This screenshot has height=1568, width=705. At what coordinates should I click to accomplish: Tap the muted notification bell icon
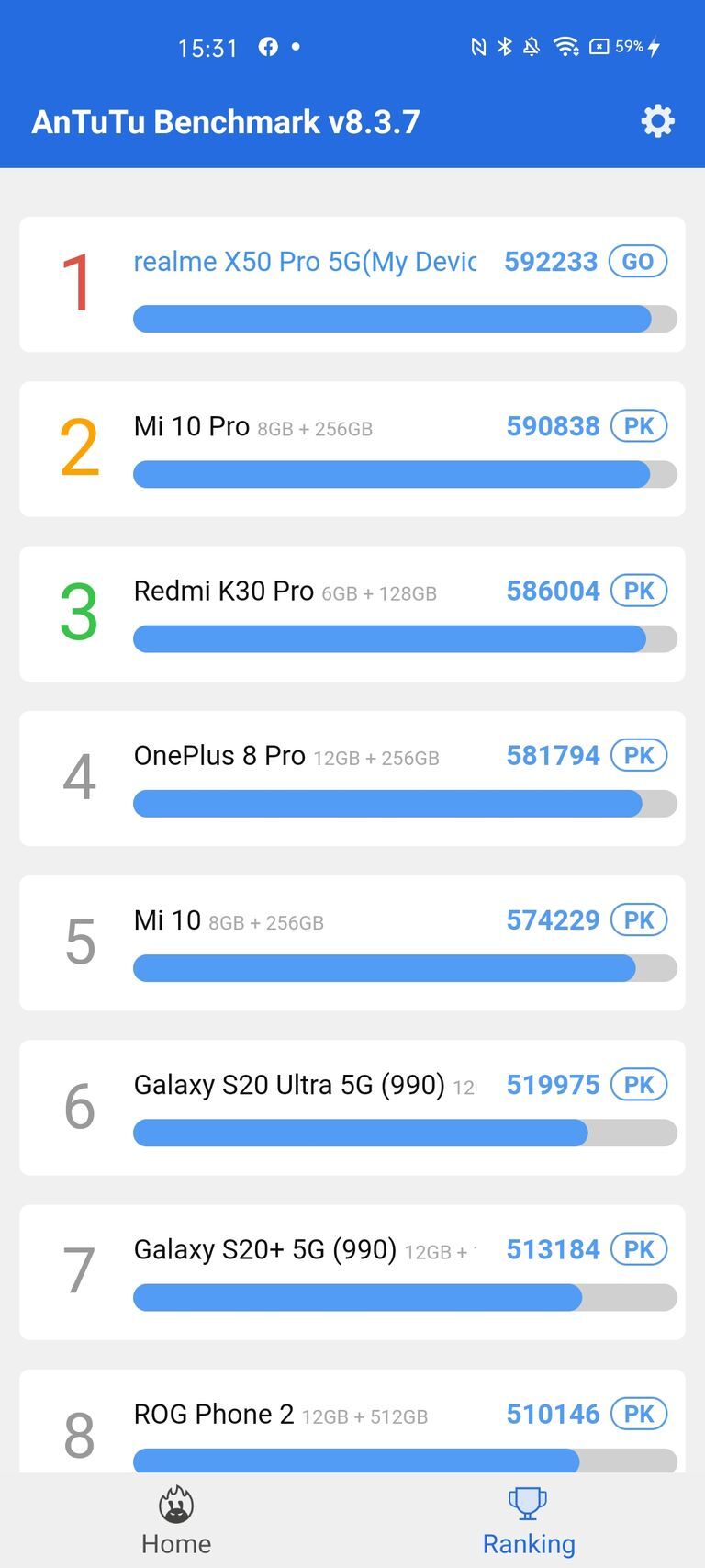point(533,46)
